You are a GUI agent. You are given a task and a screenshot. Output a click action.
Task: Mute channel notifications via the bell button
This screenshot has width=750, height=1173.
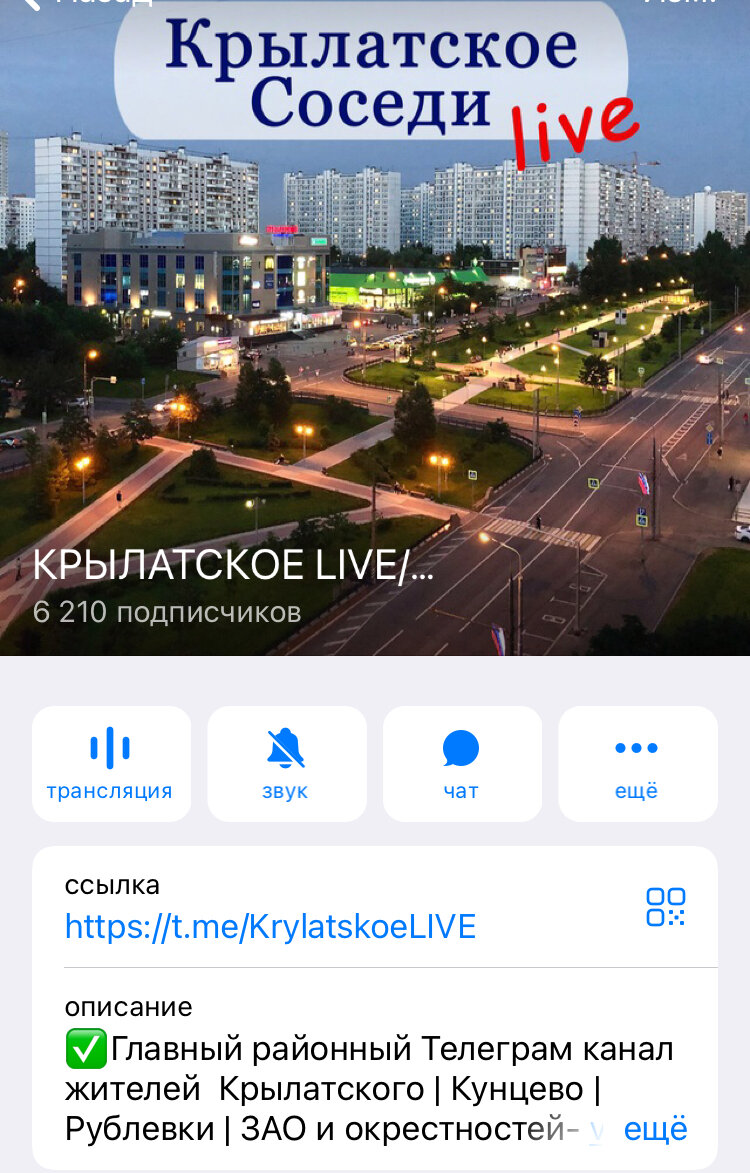click(287, 762)
